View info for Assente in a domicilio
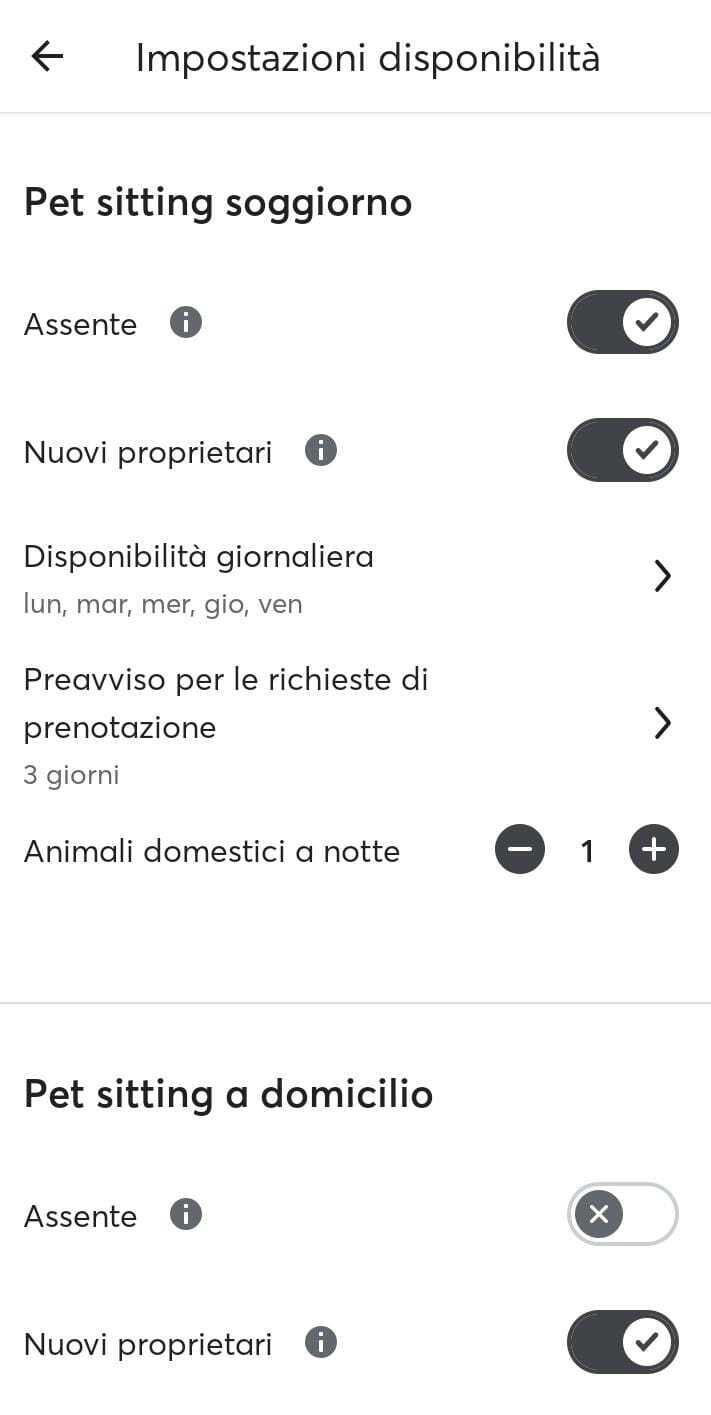Viewport: 711px width, 1415px height. pyautogui.click(x=185, y=1215)
